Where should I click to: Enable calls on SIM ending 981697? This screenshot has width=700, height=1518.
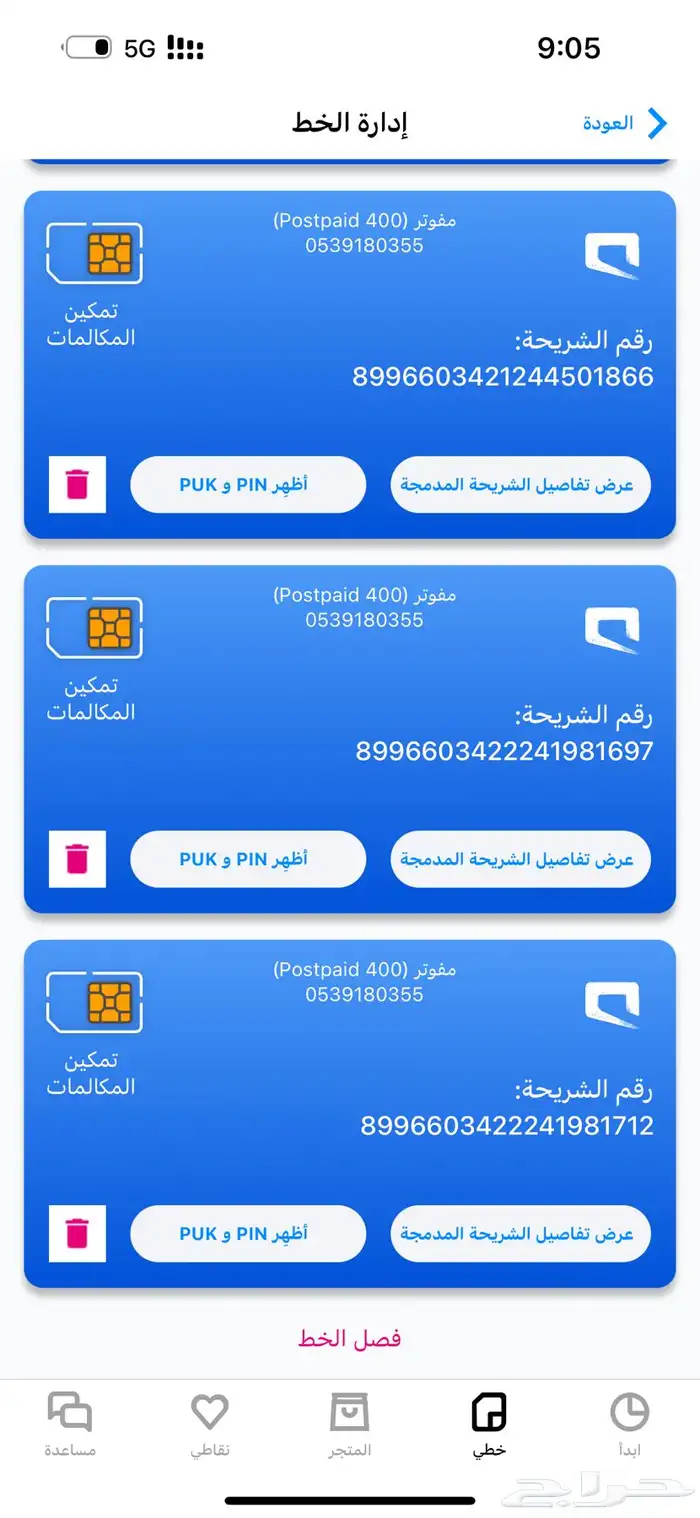pyautogui.click(x=94, y=660)
